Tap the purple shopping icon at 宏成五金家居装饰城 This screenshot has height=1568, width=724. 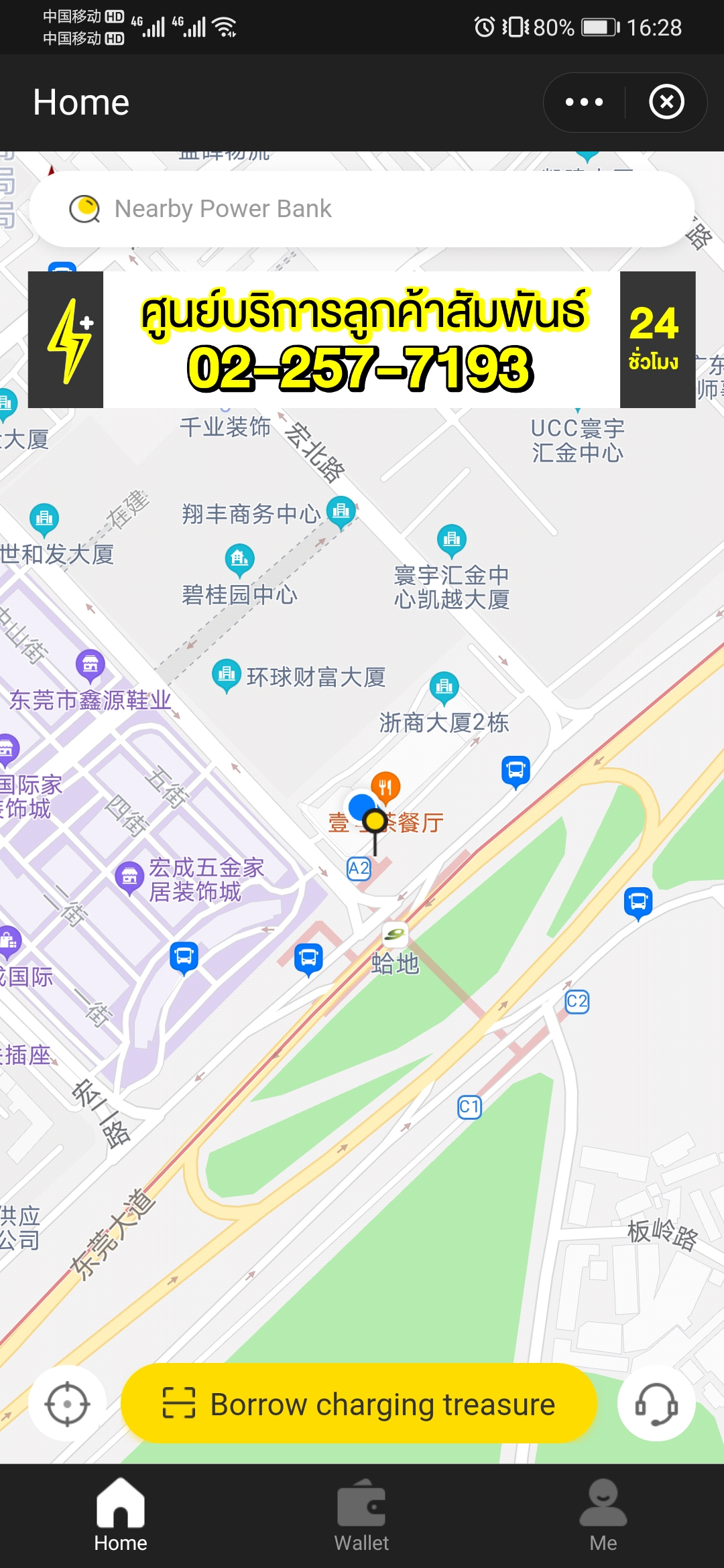coord(129,875)
